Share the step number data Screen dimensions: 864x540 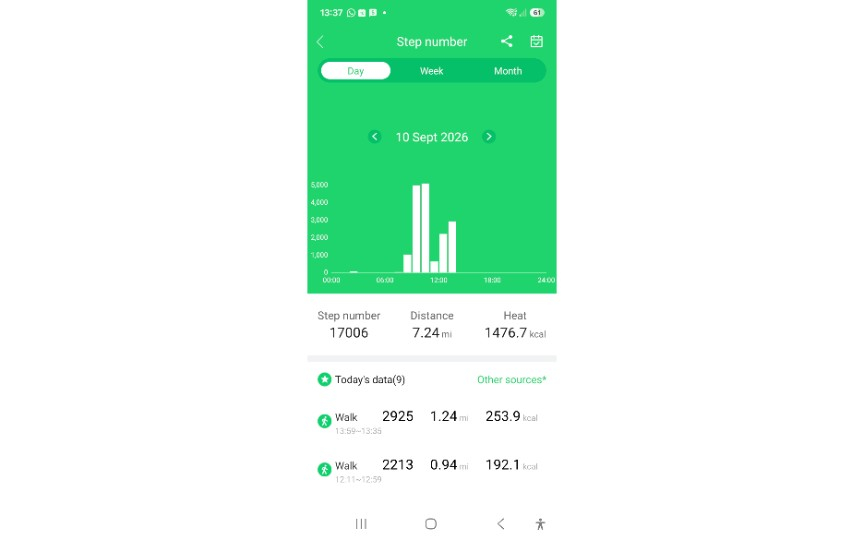pos(506,41)
